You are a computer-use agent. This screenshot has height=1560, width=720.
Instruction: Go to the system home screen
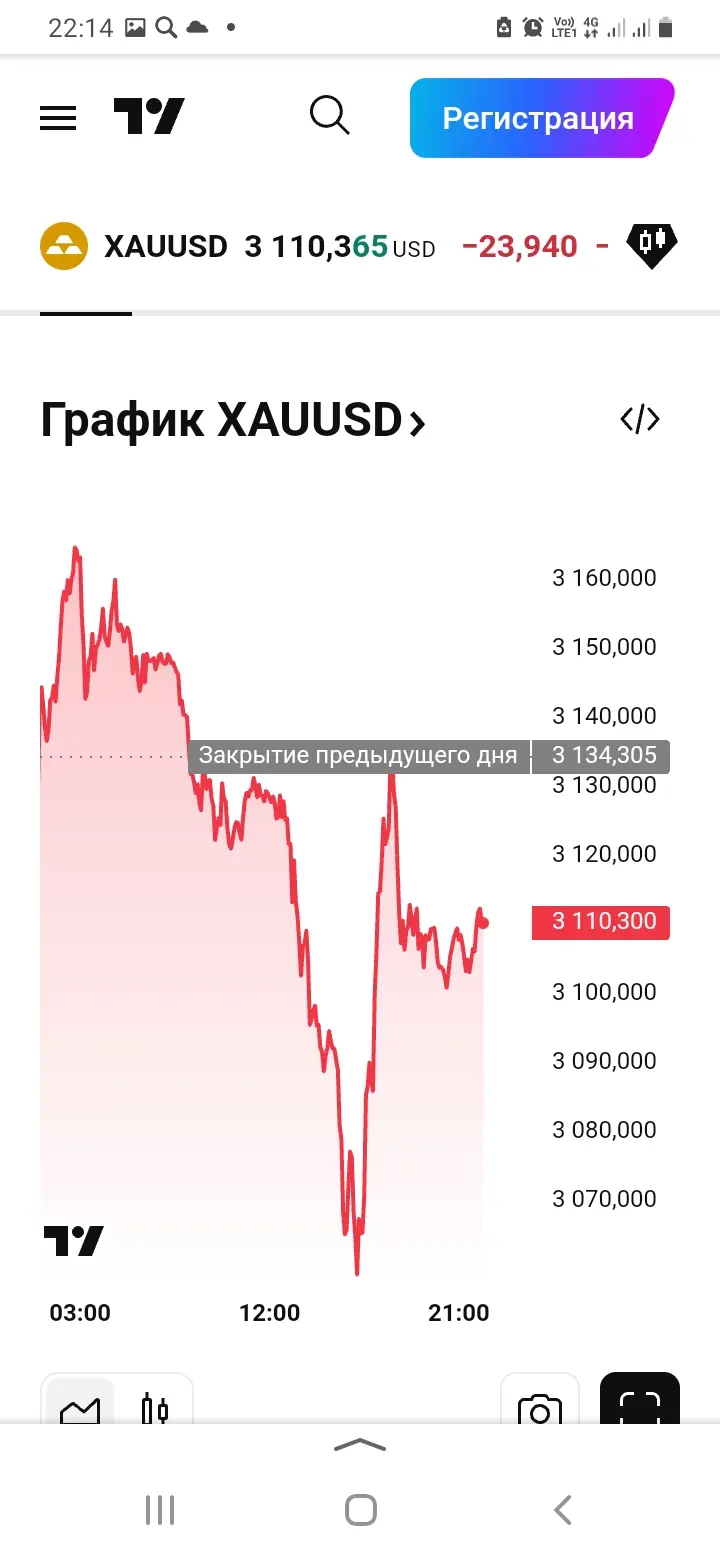(x=360, y=1509)
